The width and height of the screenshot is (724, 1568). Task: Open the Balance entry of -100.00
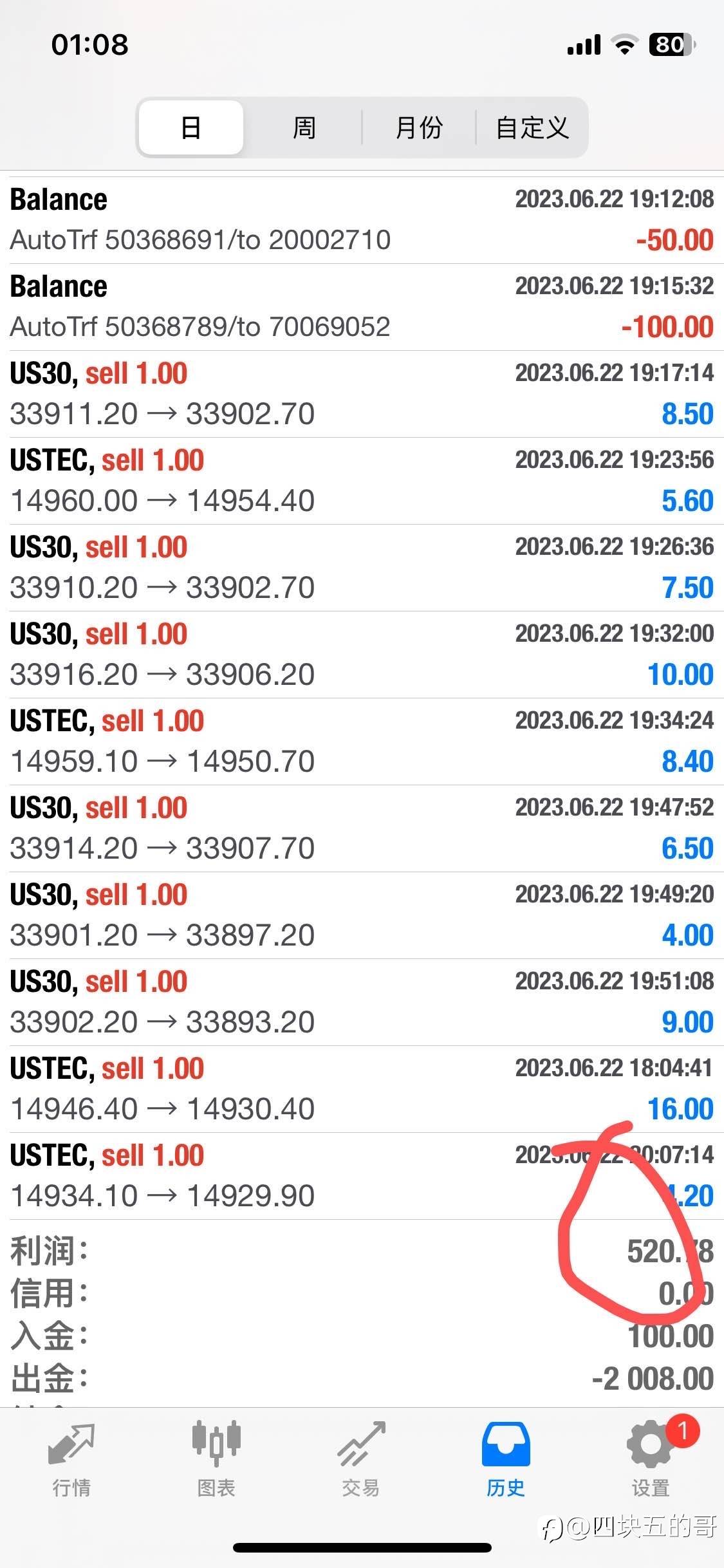point(362,307)
